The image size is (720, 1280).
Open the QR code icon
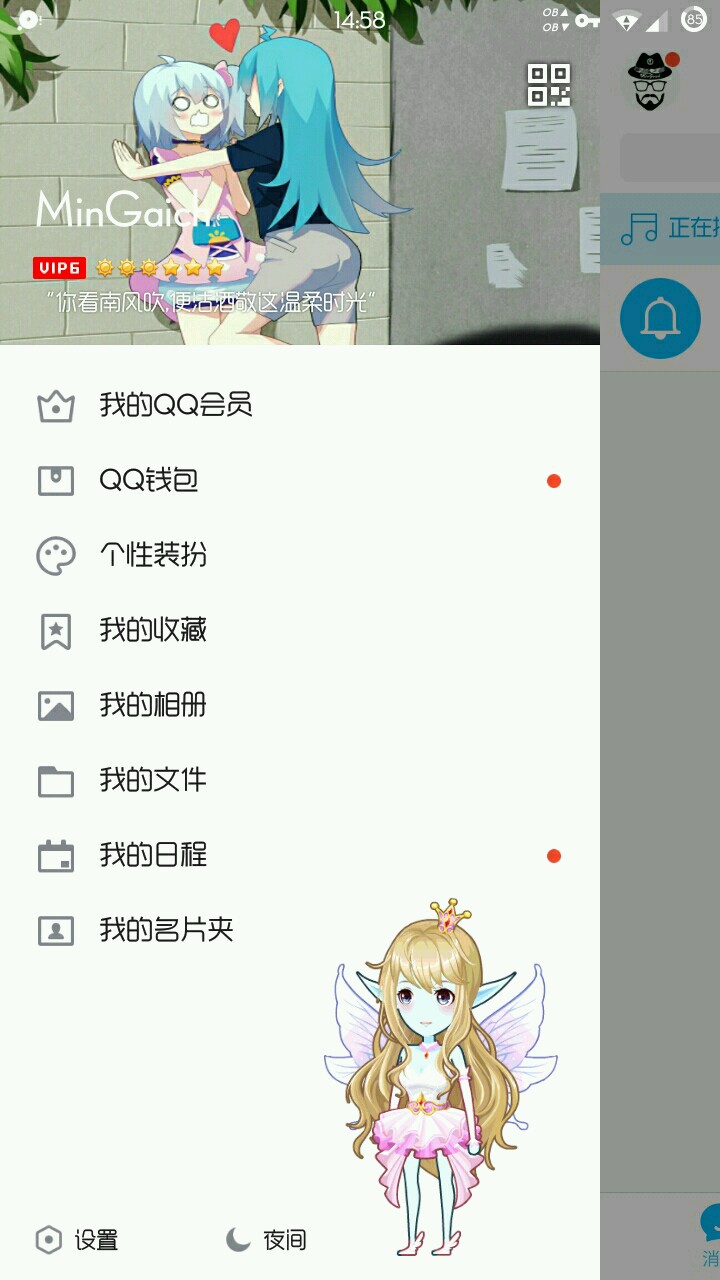tap(549, 85)
